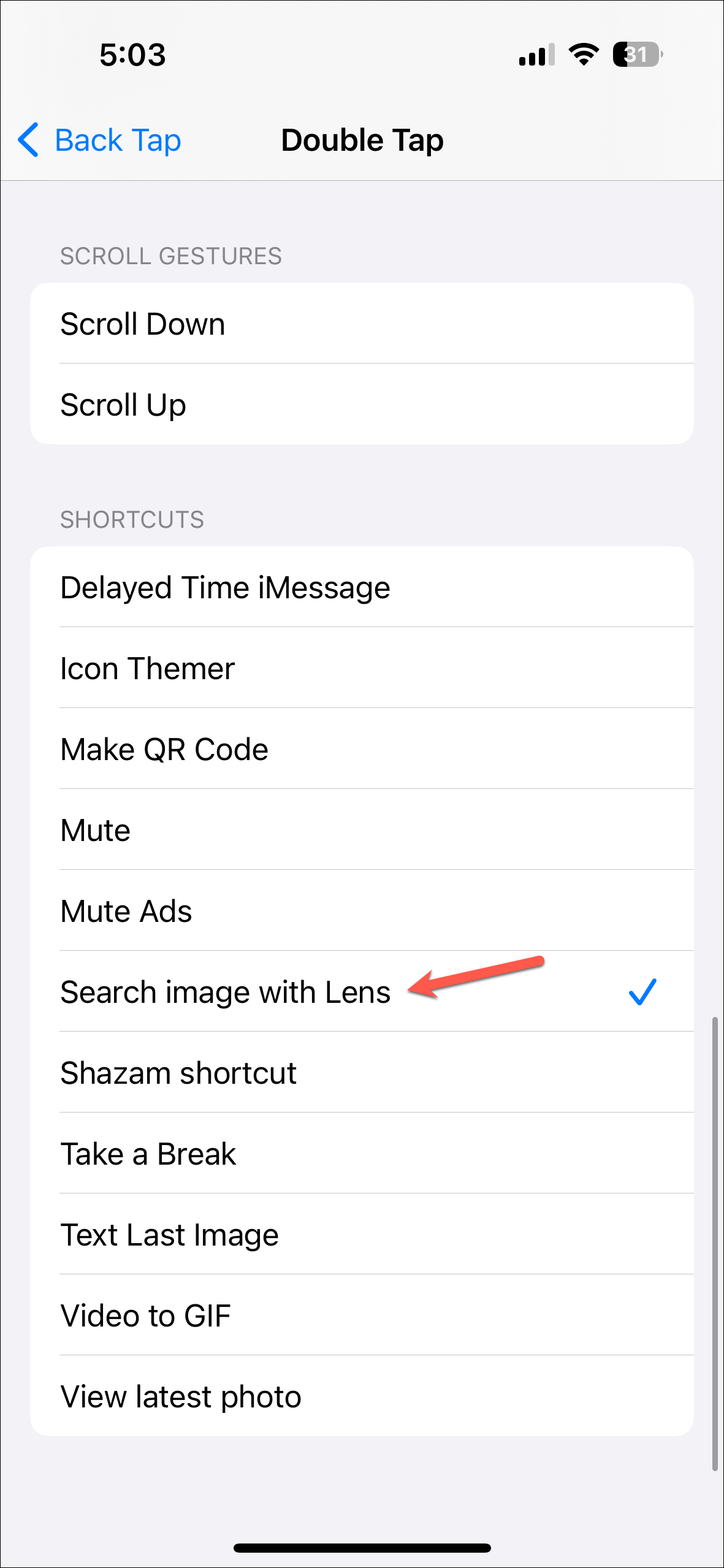This screenshot has width=724, height=1568.
Task: Pick the Icon Themer shortcut
Action: (x=362, y=668)
